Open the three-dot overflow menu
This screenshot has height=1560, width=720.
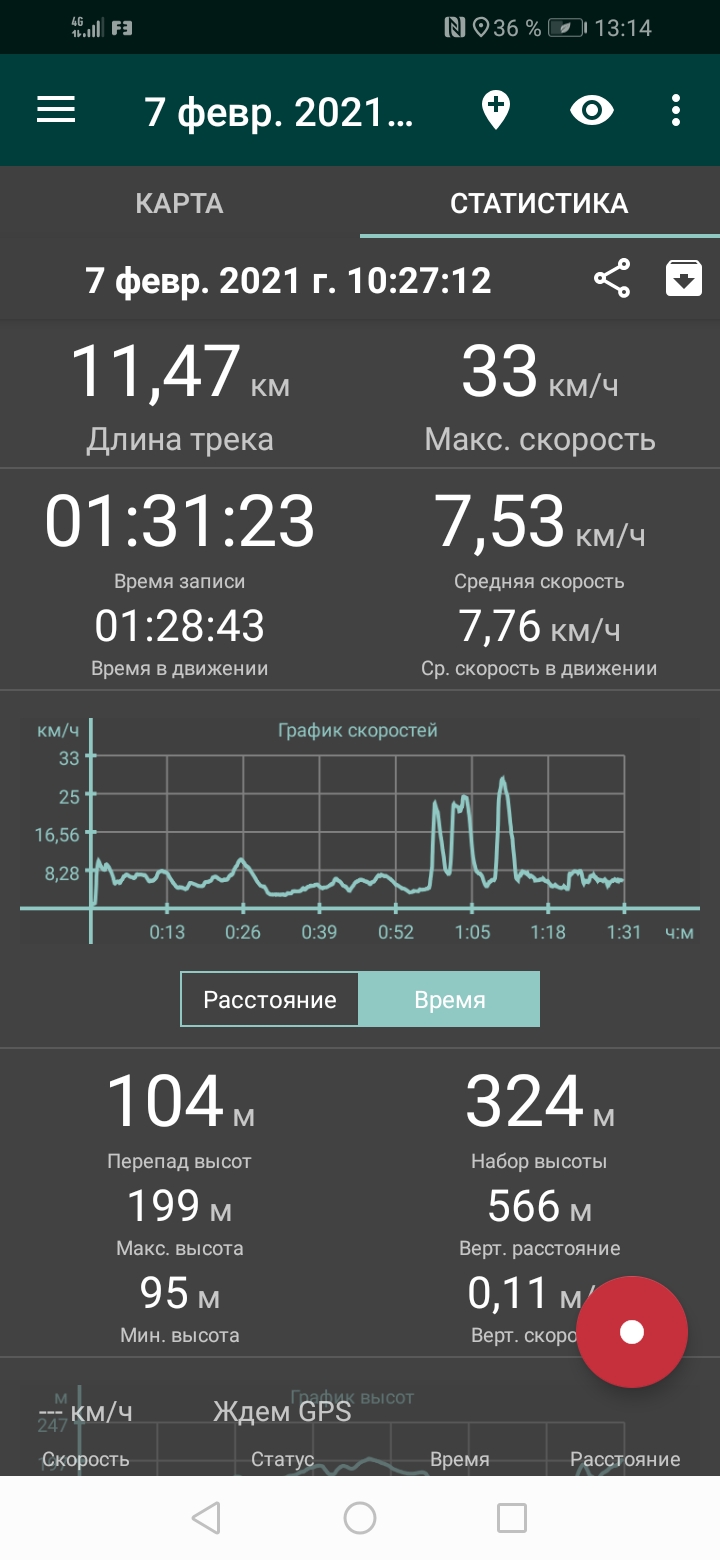[x=677, y=110]
